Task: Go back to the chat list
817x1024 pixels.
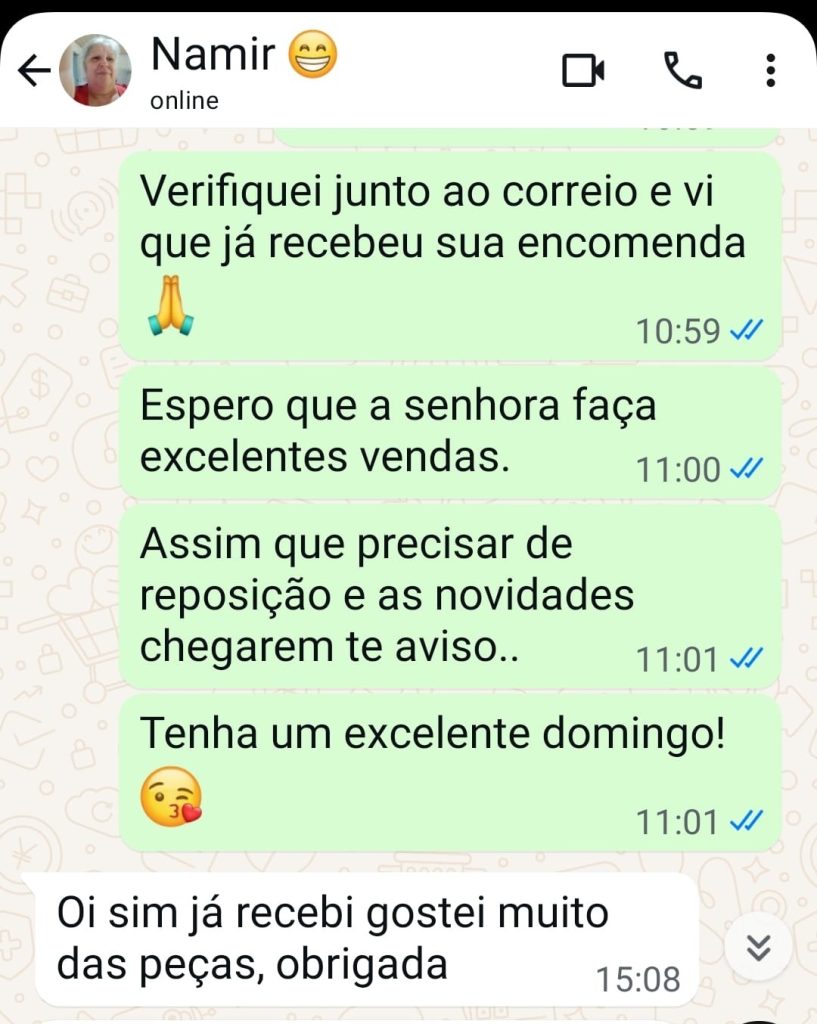Action: coord(33,71)
